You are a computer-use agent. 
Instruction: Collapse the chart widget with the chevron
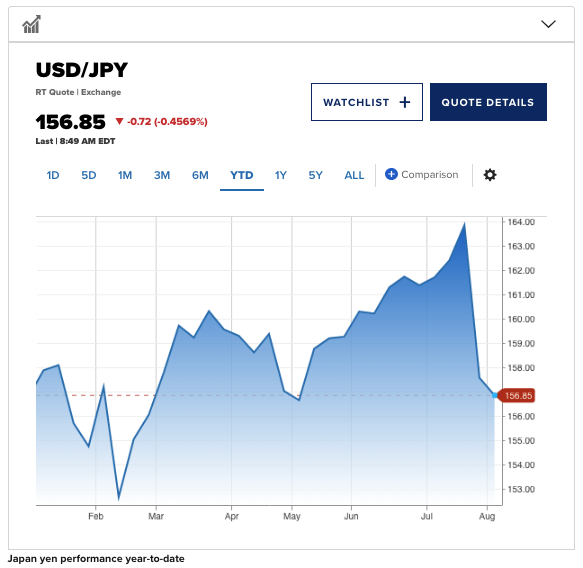[x=548, y=25]
